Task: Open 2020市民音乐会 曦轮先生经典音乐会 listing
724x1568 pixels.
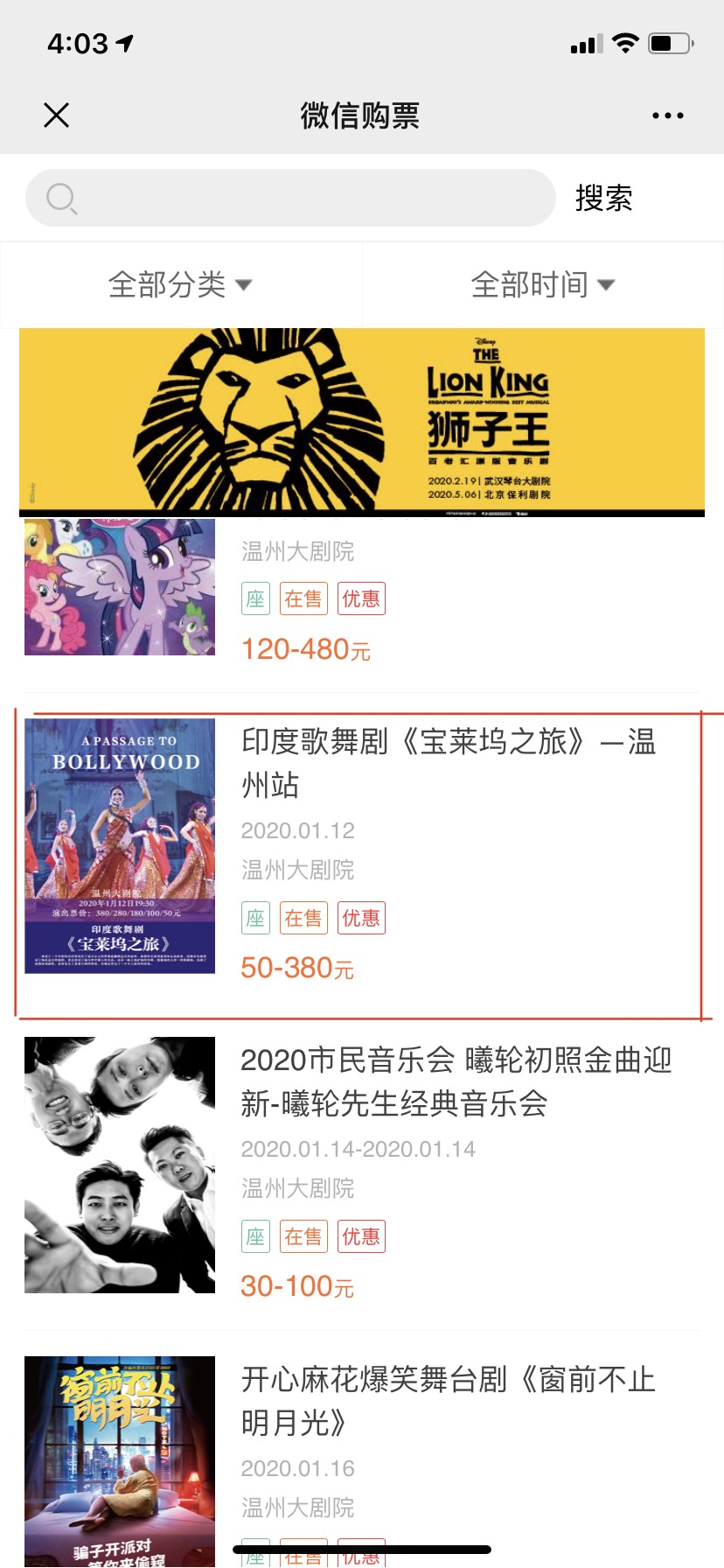Action: click(362, 1164)
